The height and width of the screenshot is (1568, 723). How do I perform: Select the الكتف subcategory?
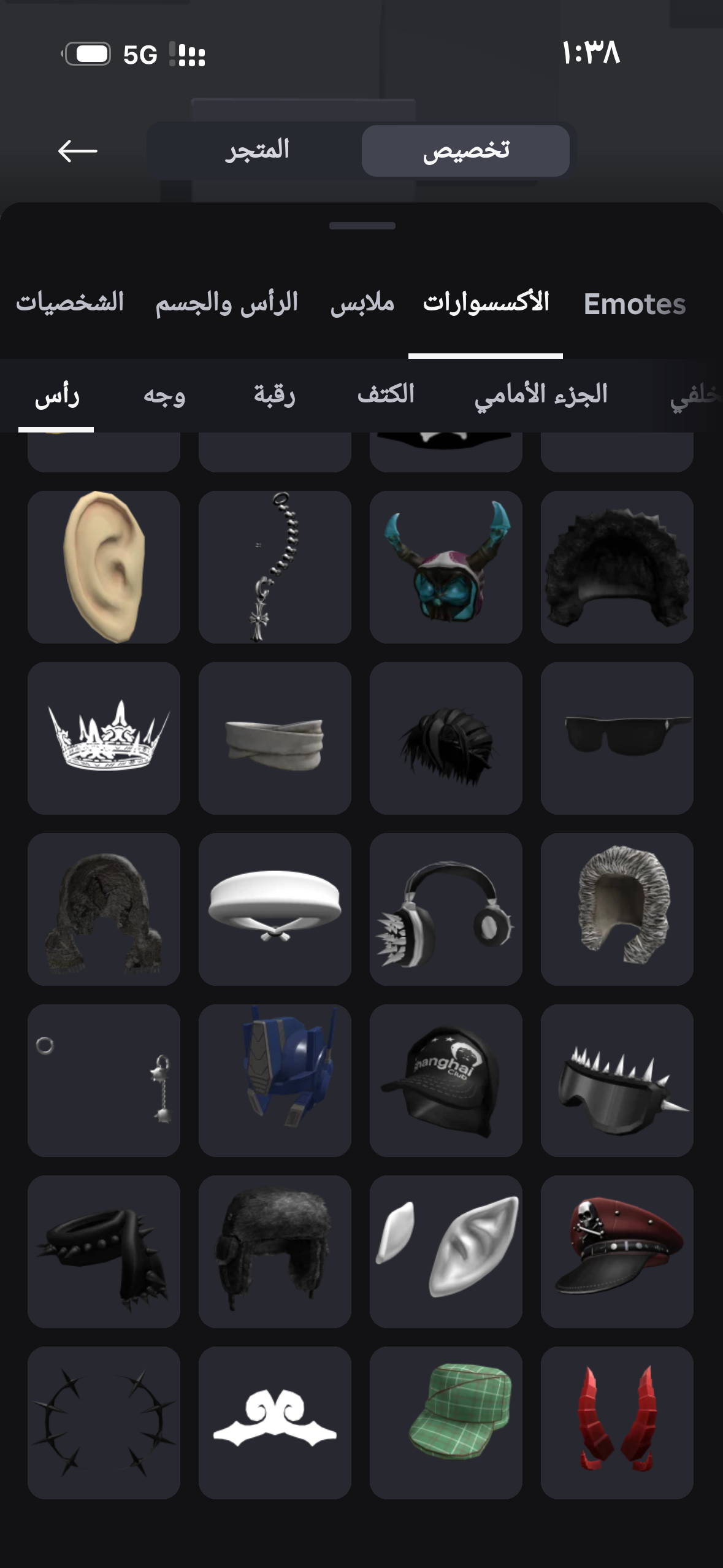386,394
